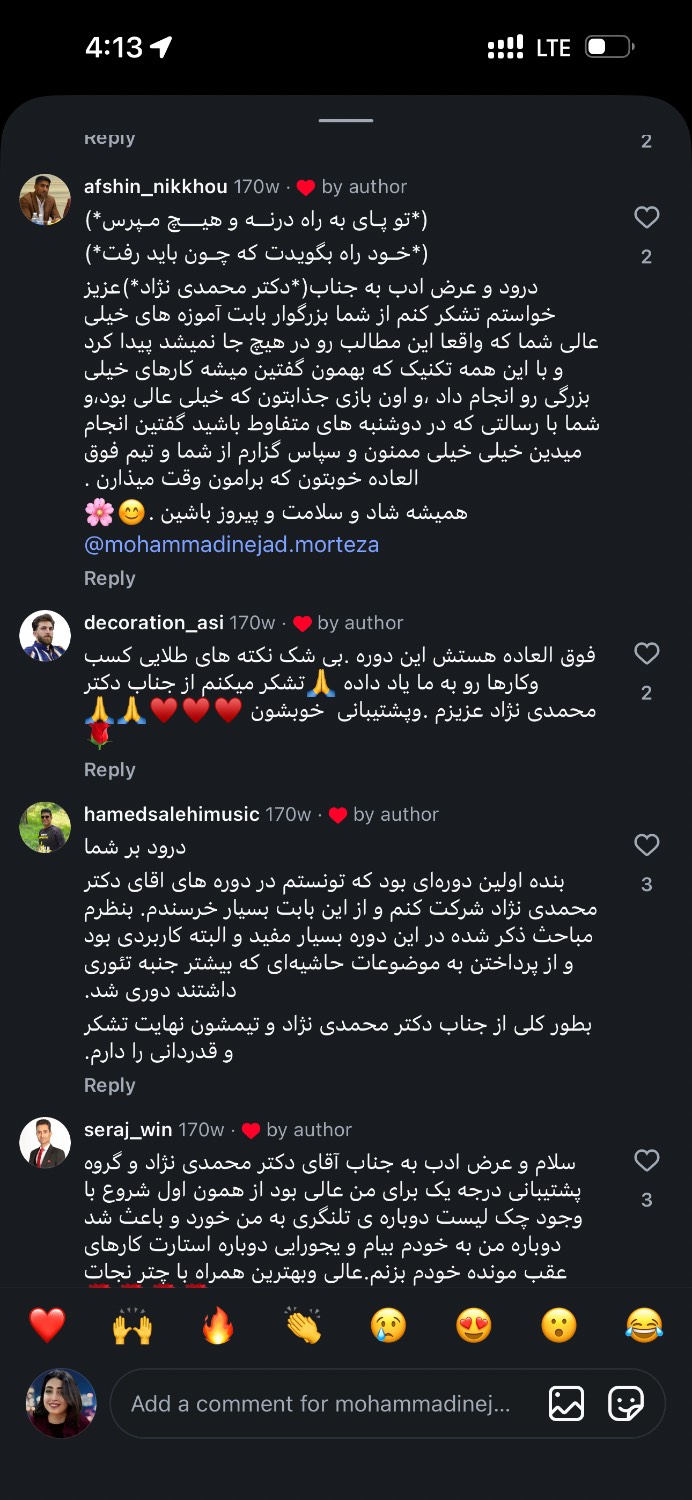Insert the red heart emoji reaction
The height and width of the screenshot is (1500, 692).
tap(47, 1326)
